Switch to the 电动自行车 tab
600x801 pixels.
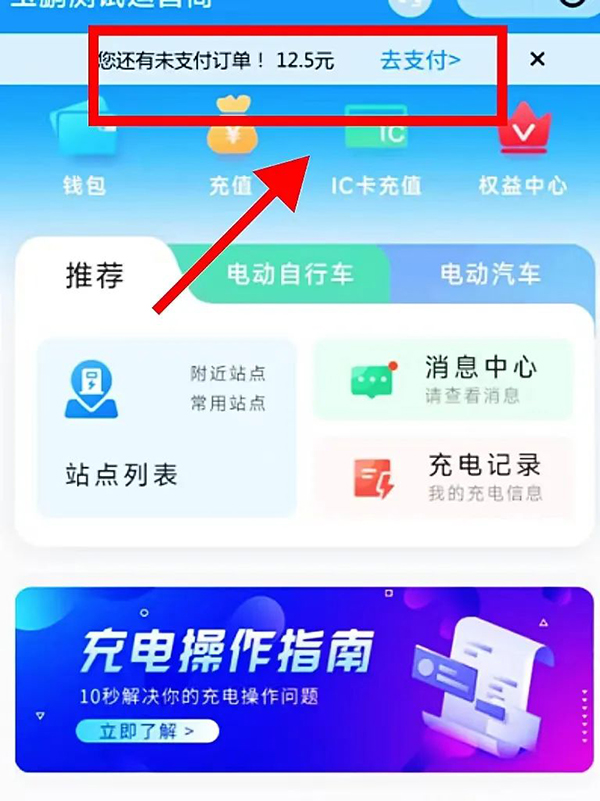(290, 274)
